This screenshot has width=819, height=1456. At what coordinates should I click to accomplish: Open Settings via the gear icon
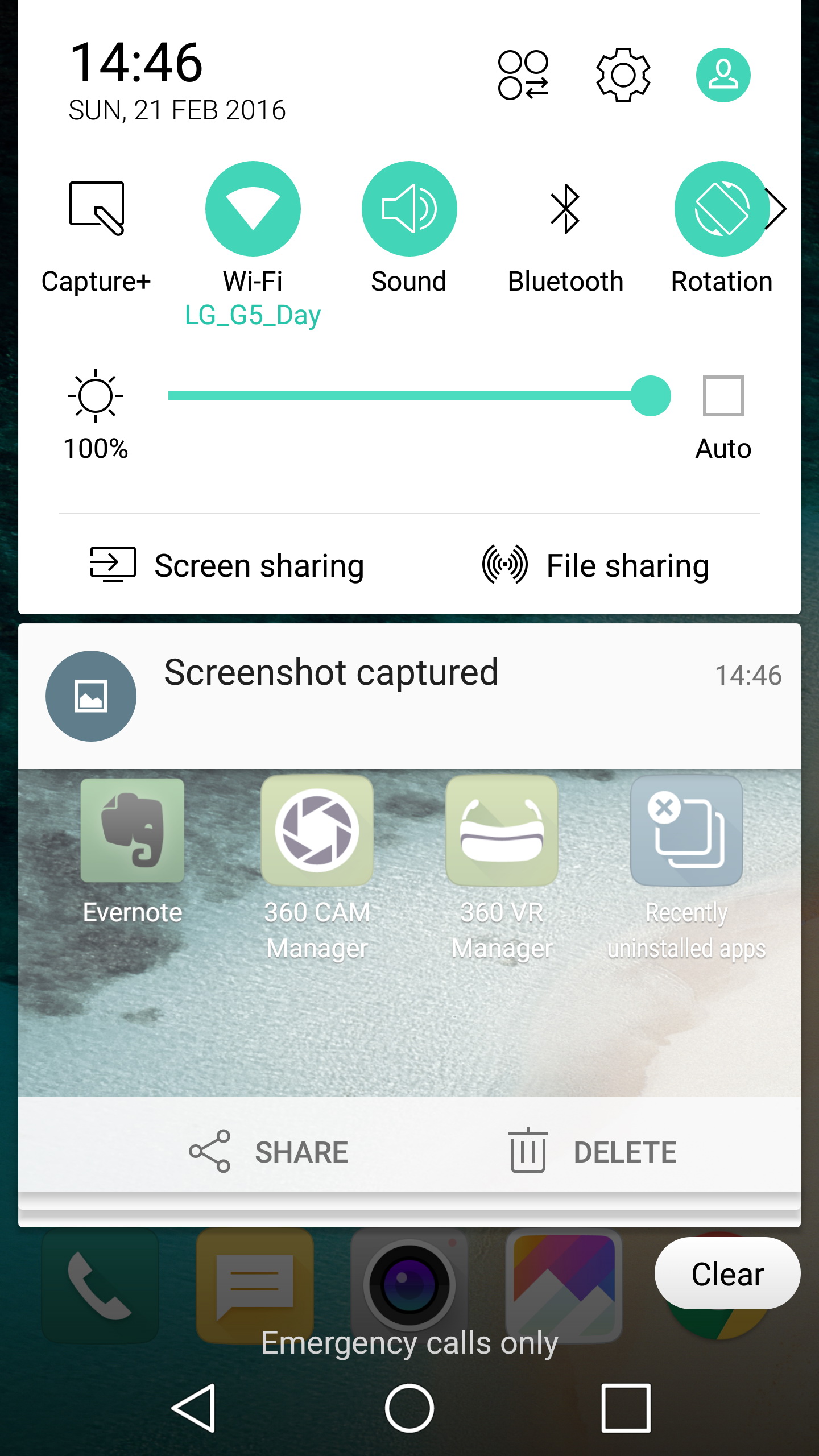tap(623, 75)
